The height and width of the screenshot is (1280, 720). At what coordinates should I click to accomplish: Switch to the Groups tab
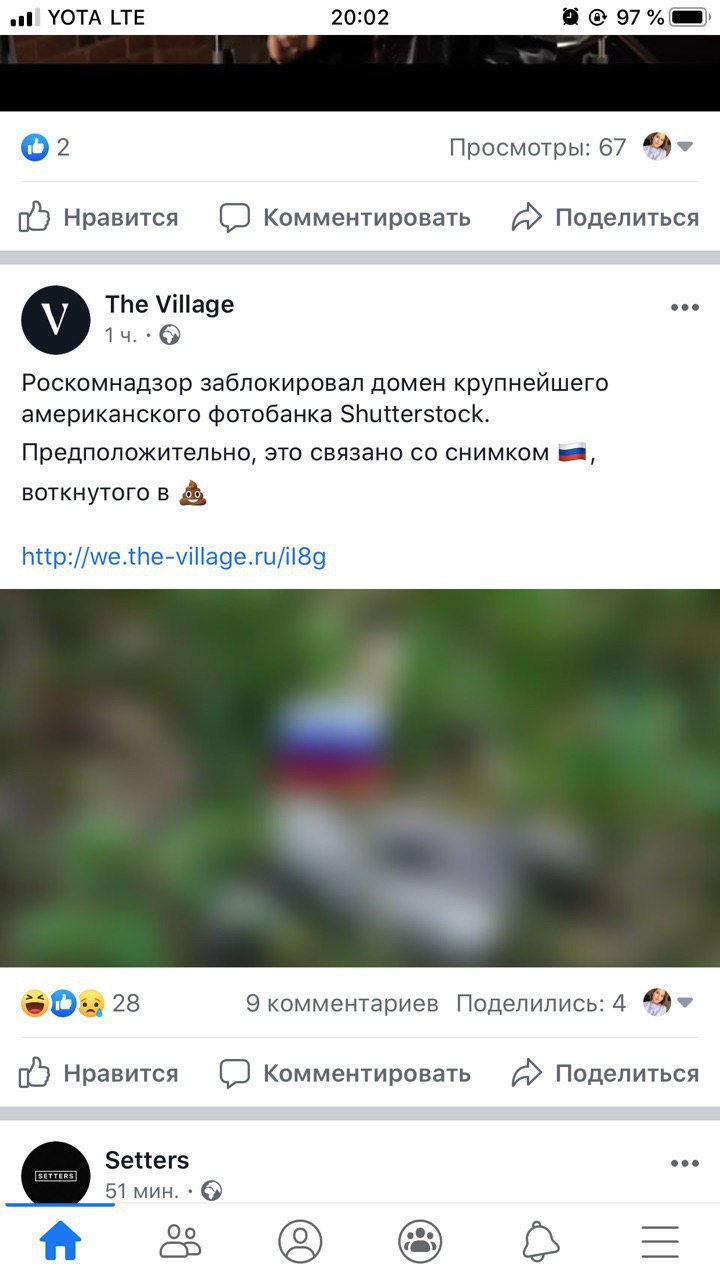point(420,1242)
